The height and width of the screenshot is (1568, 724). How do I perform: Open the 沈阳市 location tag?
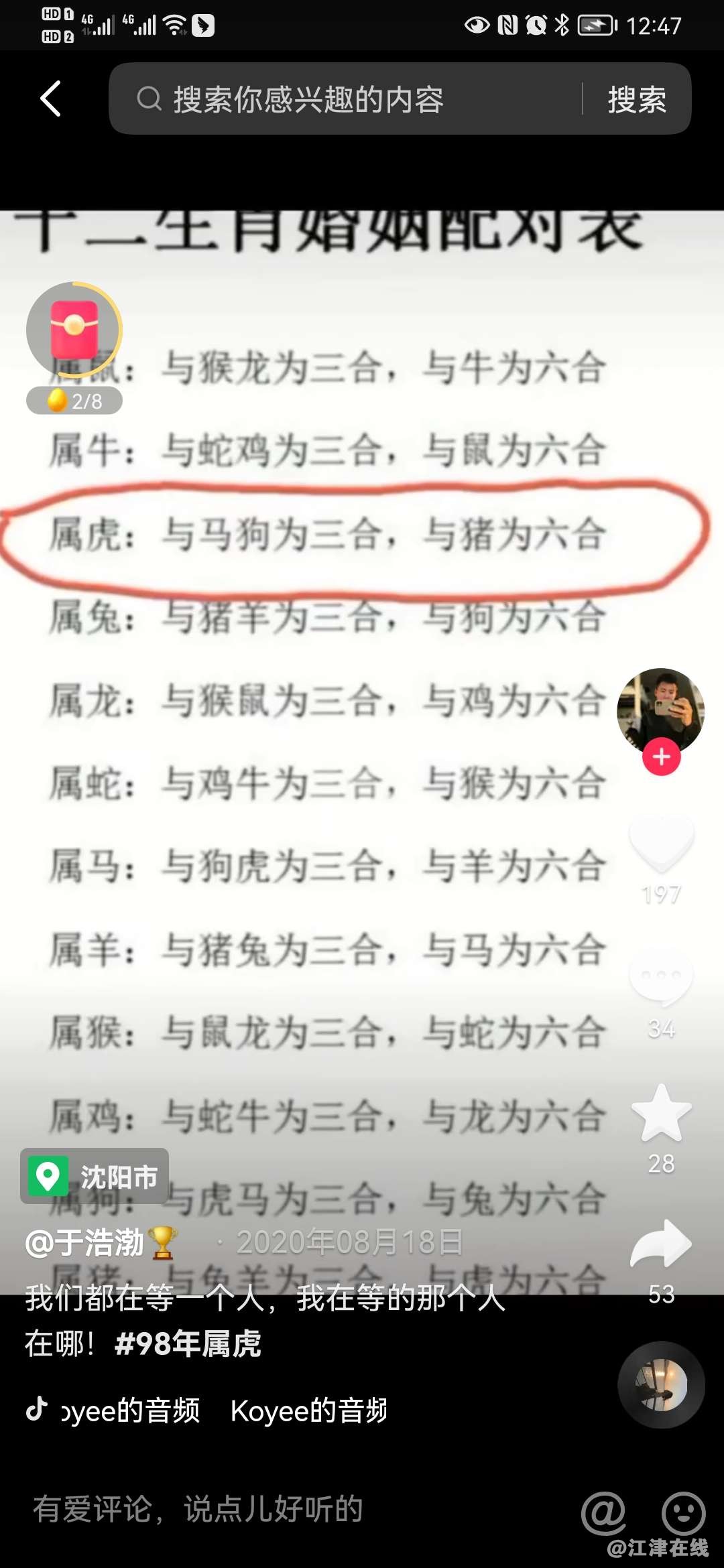[x=95, y=1177]
